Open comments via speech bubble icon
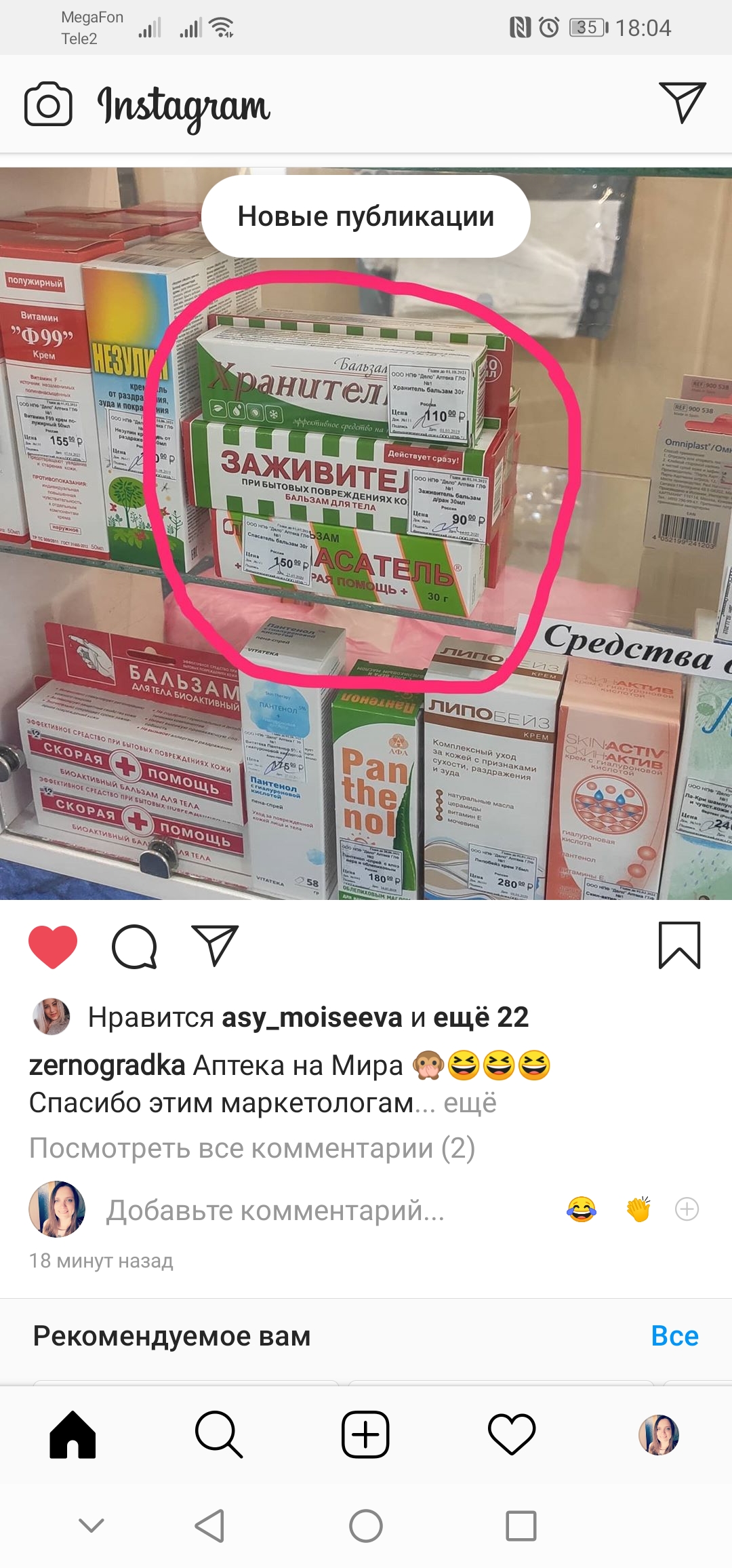The height and width of the screenshot is (1568, 732). pos(134,946)
